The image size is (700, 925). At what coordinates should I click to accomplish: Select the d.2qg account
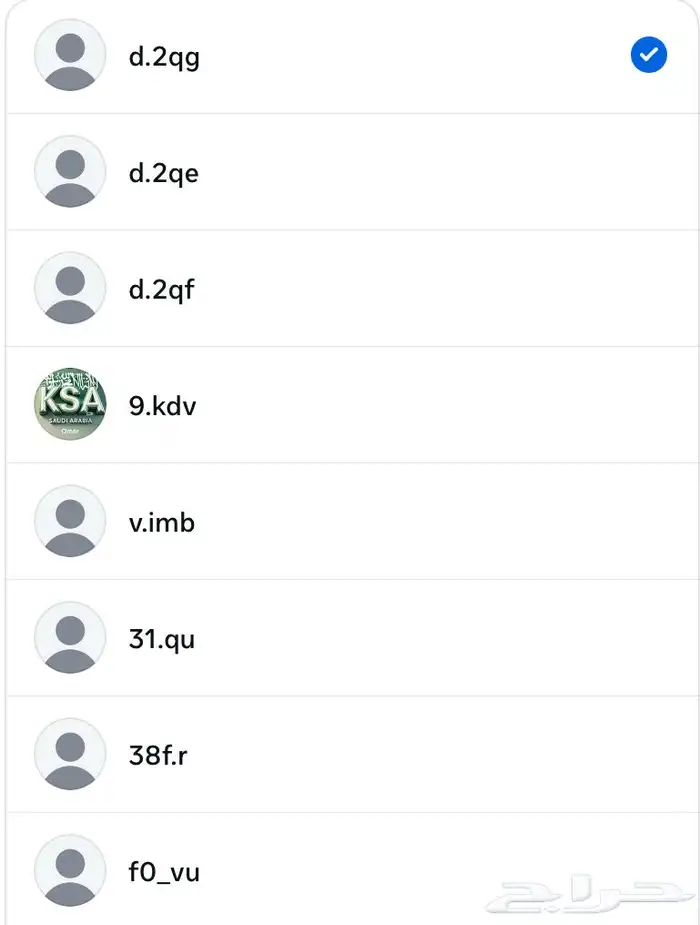tap(165, 57)
